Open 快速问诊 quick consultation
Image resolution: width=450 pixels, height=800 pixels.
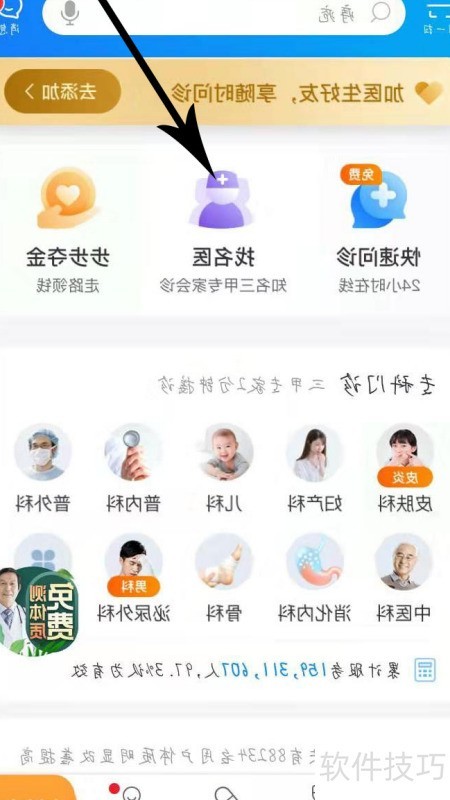click(378, 230)
